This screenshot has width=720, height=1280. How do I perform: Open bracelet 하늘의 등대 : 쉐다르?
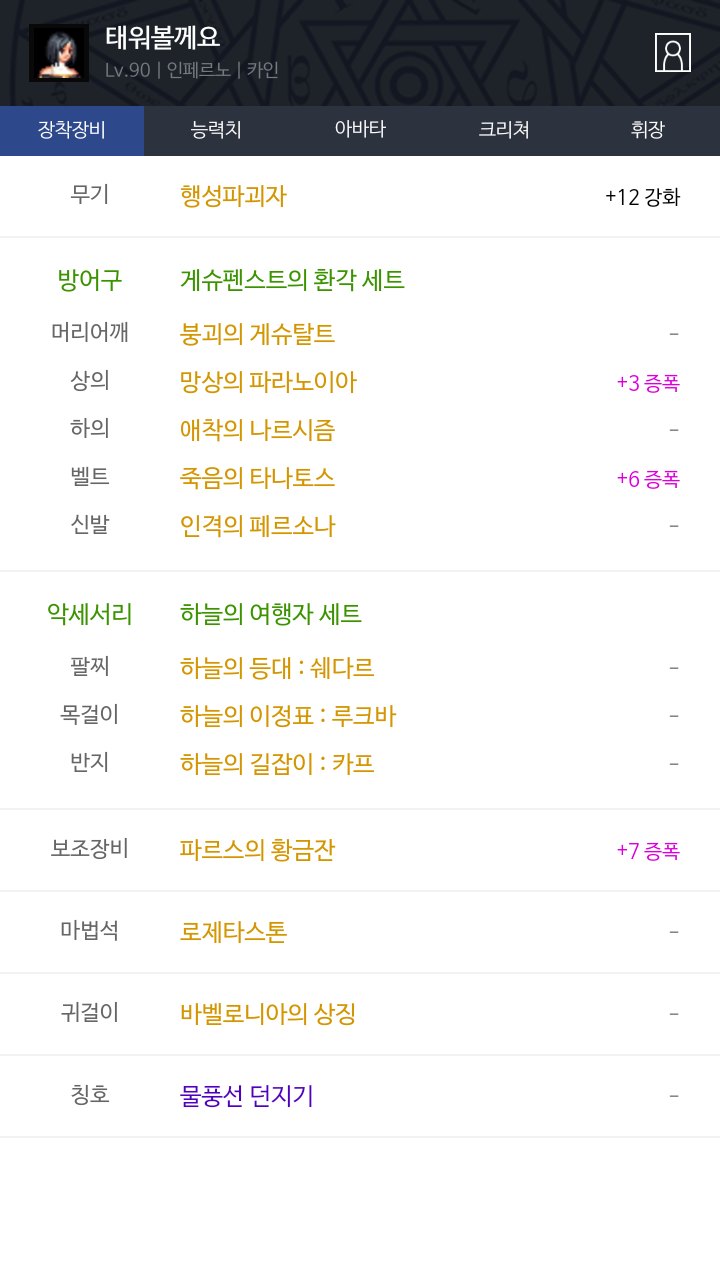(x=277, y=668)
